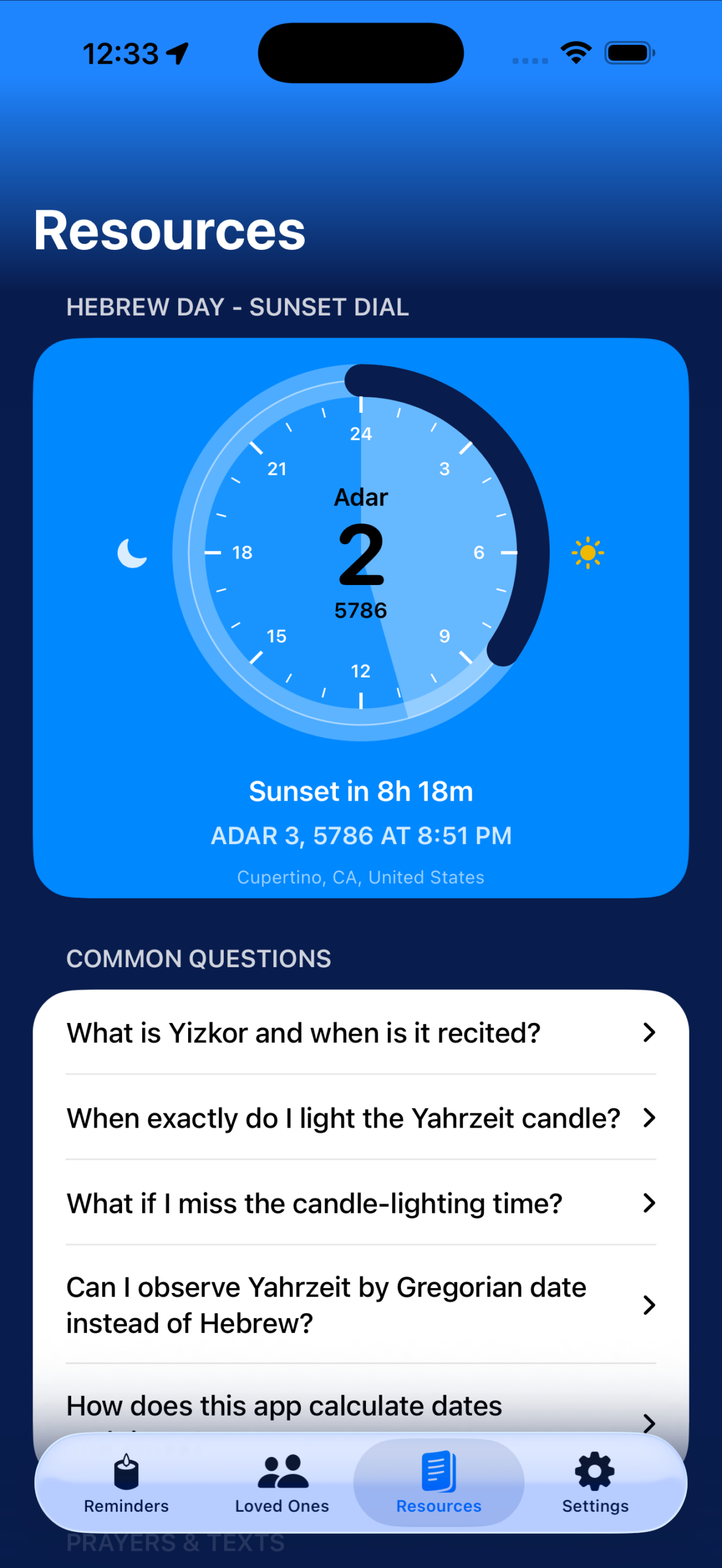Select the Resources tab

438,1482
